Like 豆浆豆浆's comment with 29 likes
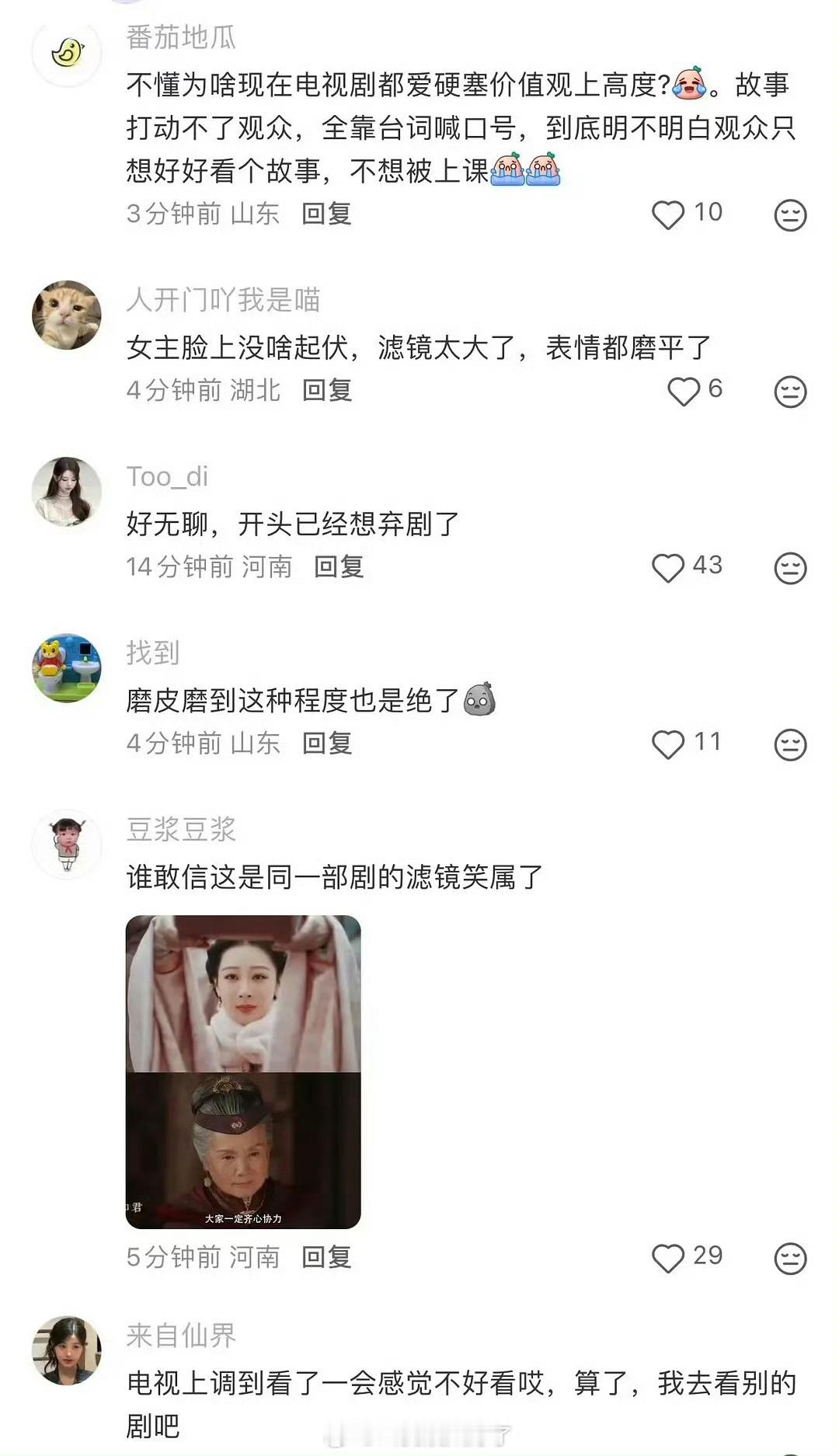The height and width of the screenshot is (1456, 839). 668,1259
